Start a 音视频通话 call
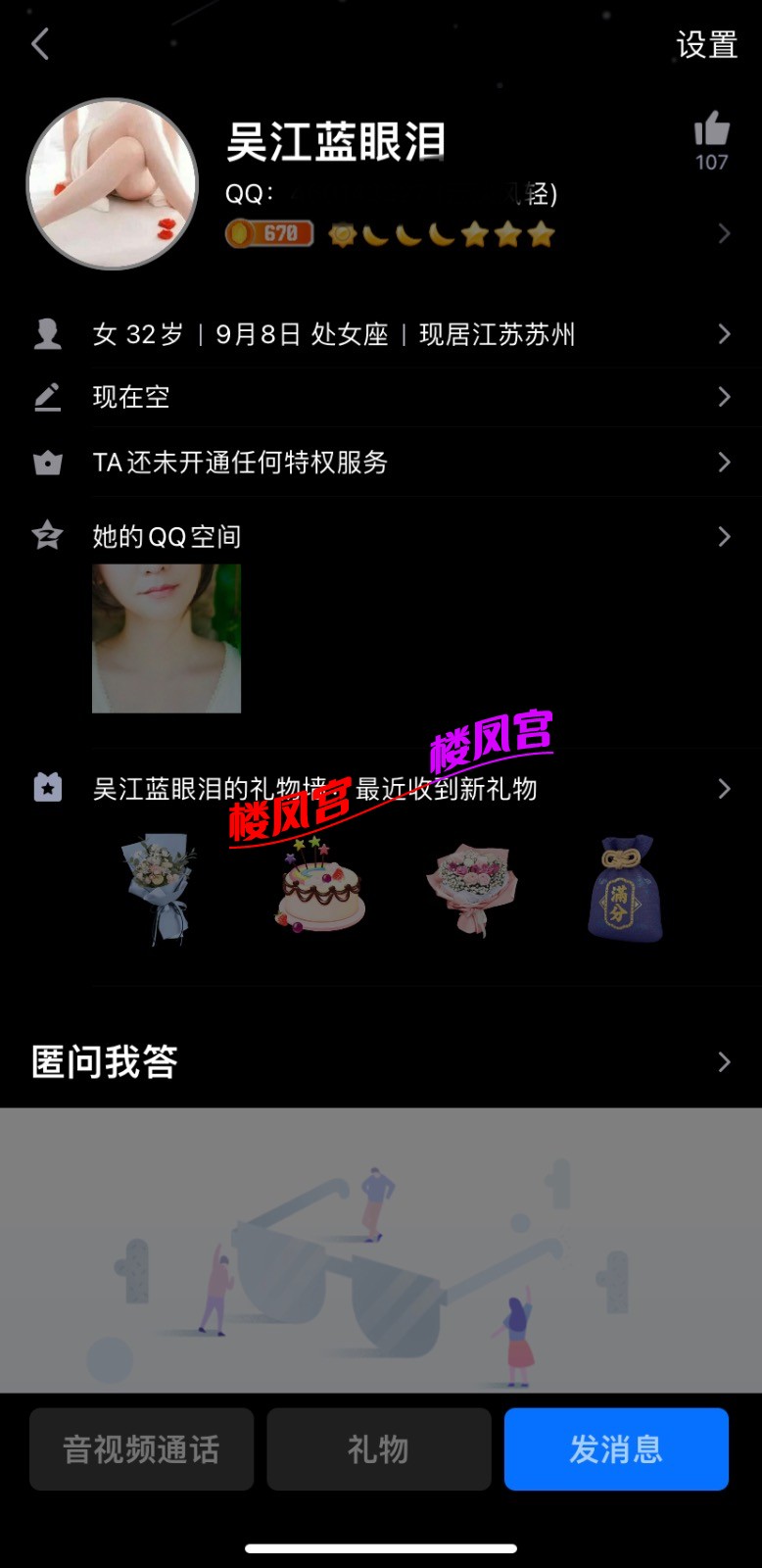The image size is (762, 1568). (x=141, y=1449)
